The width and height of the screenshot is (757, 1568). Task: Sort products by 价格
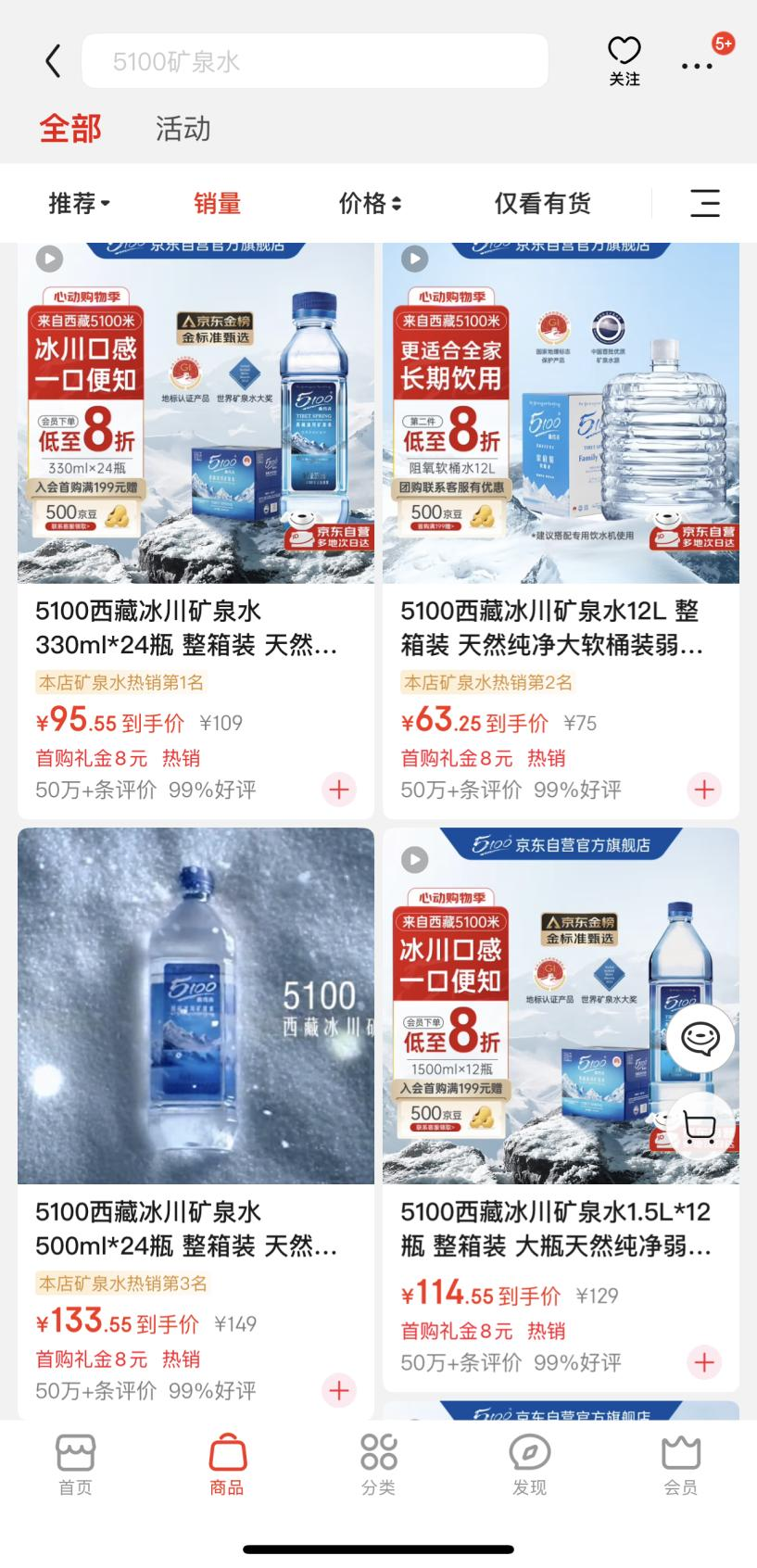click(370, 203)
